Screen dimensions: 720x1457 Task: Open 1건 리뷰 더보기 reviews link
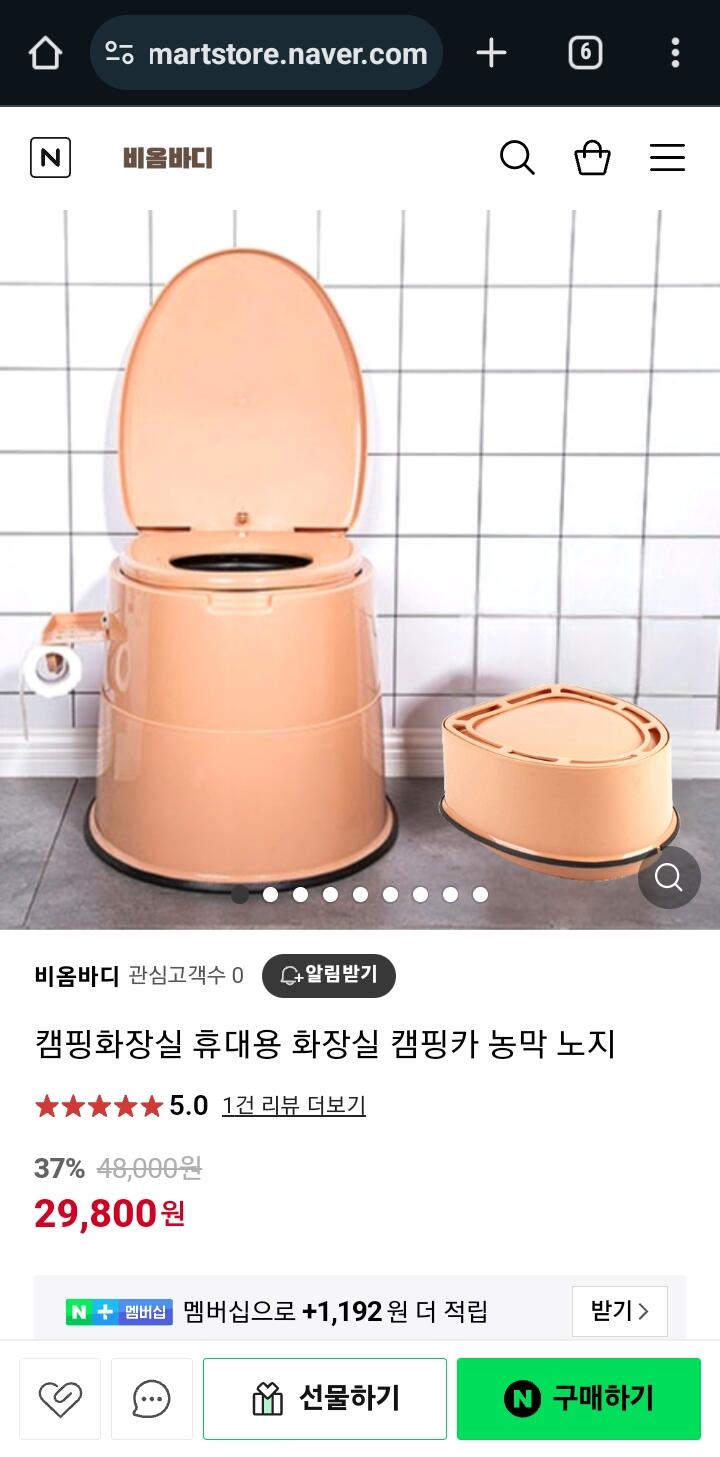294,1105
